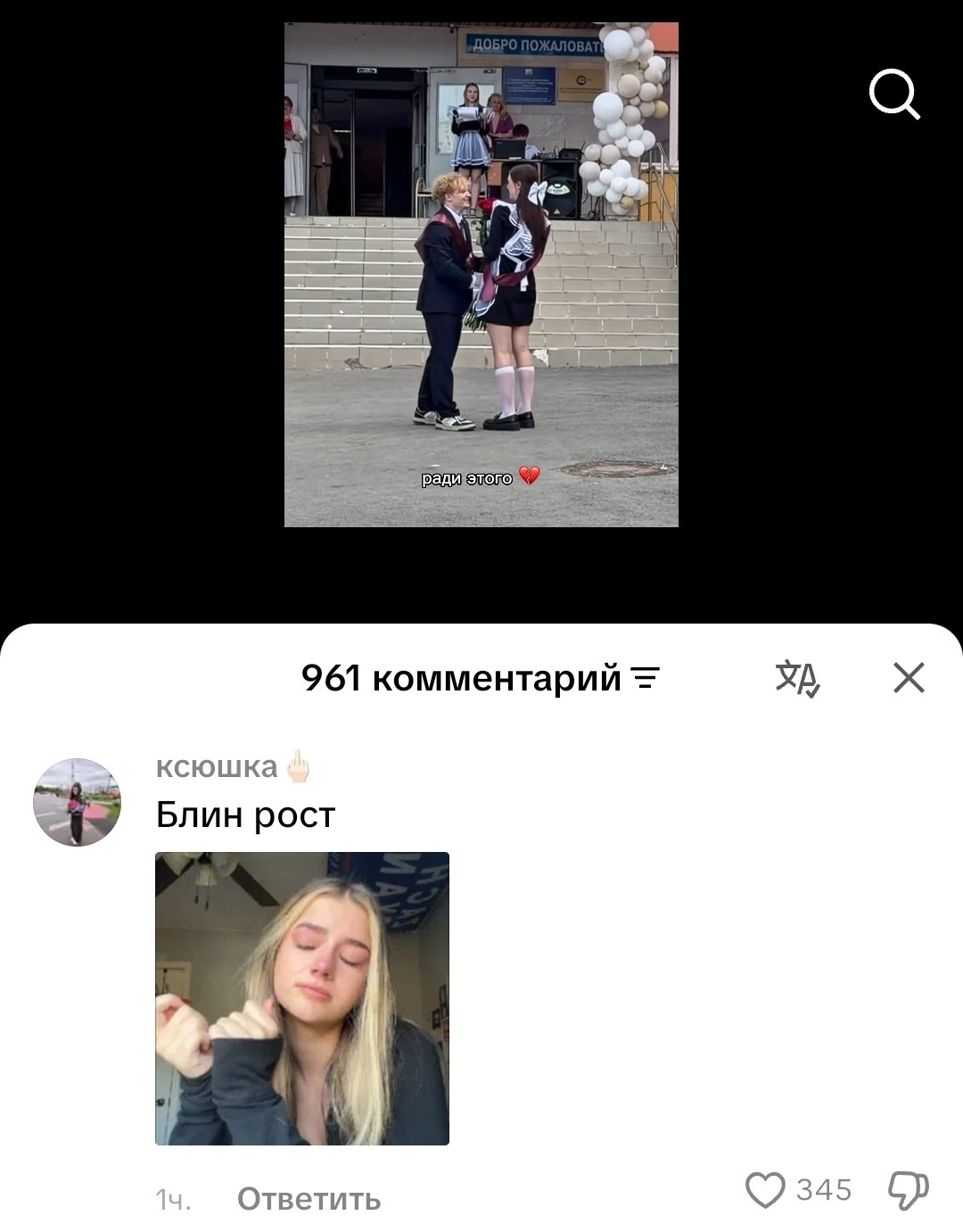
Task: Reply to ксюшка's comment
Action: [x=309, y=1199]
